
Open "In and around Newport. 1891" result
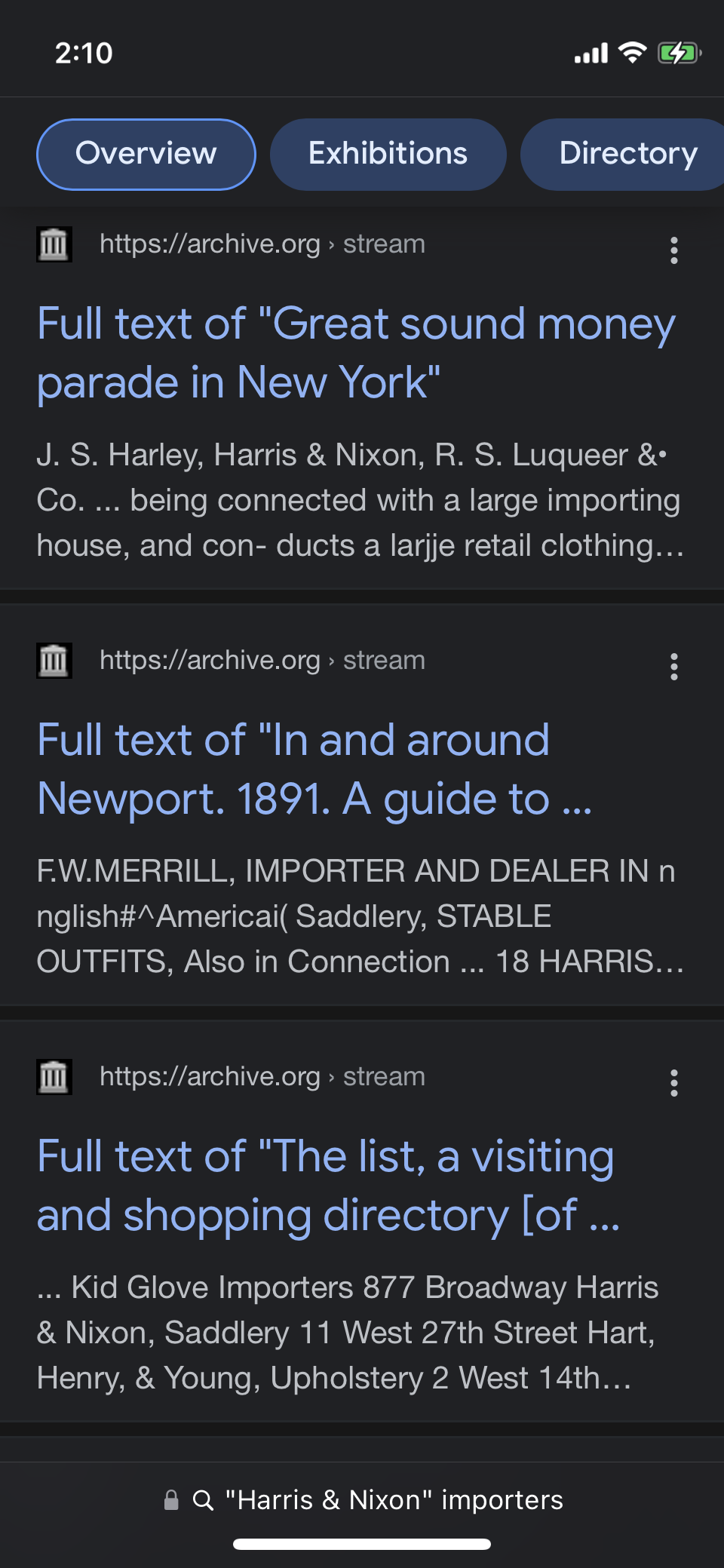pyautogui.click(x=314, y=769)
